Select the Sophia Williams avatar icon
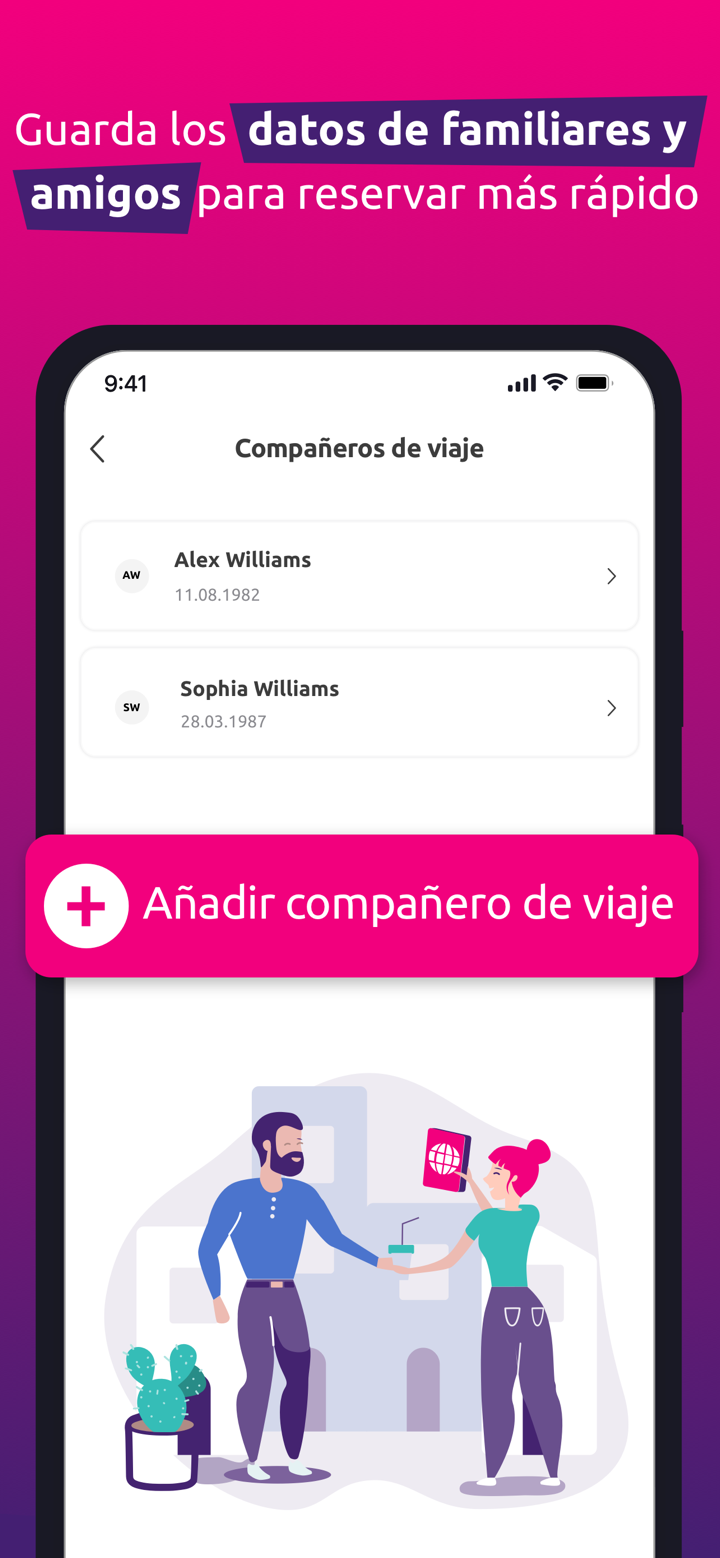Viewport: 720px width, 1558px height. click(131, 707)
